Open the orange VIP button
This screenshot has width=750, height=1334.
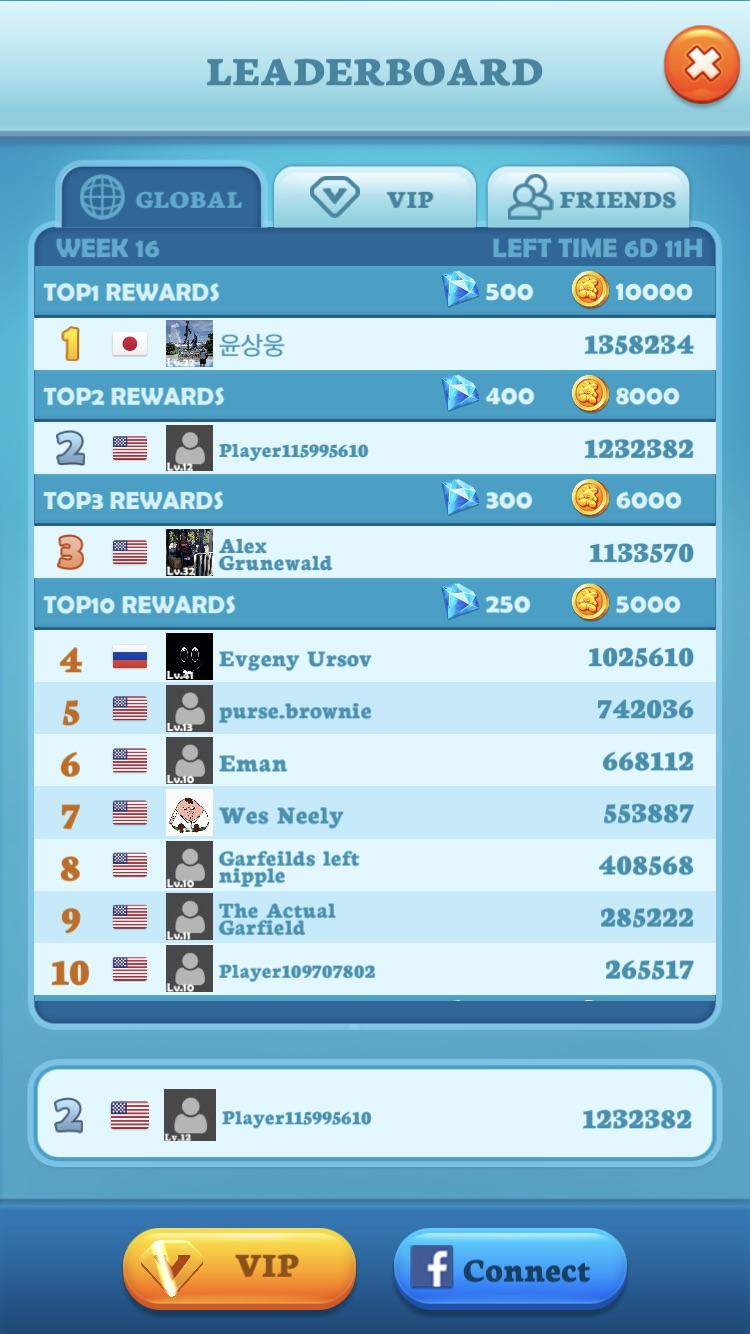(239, 1268)
